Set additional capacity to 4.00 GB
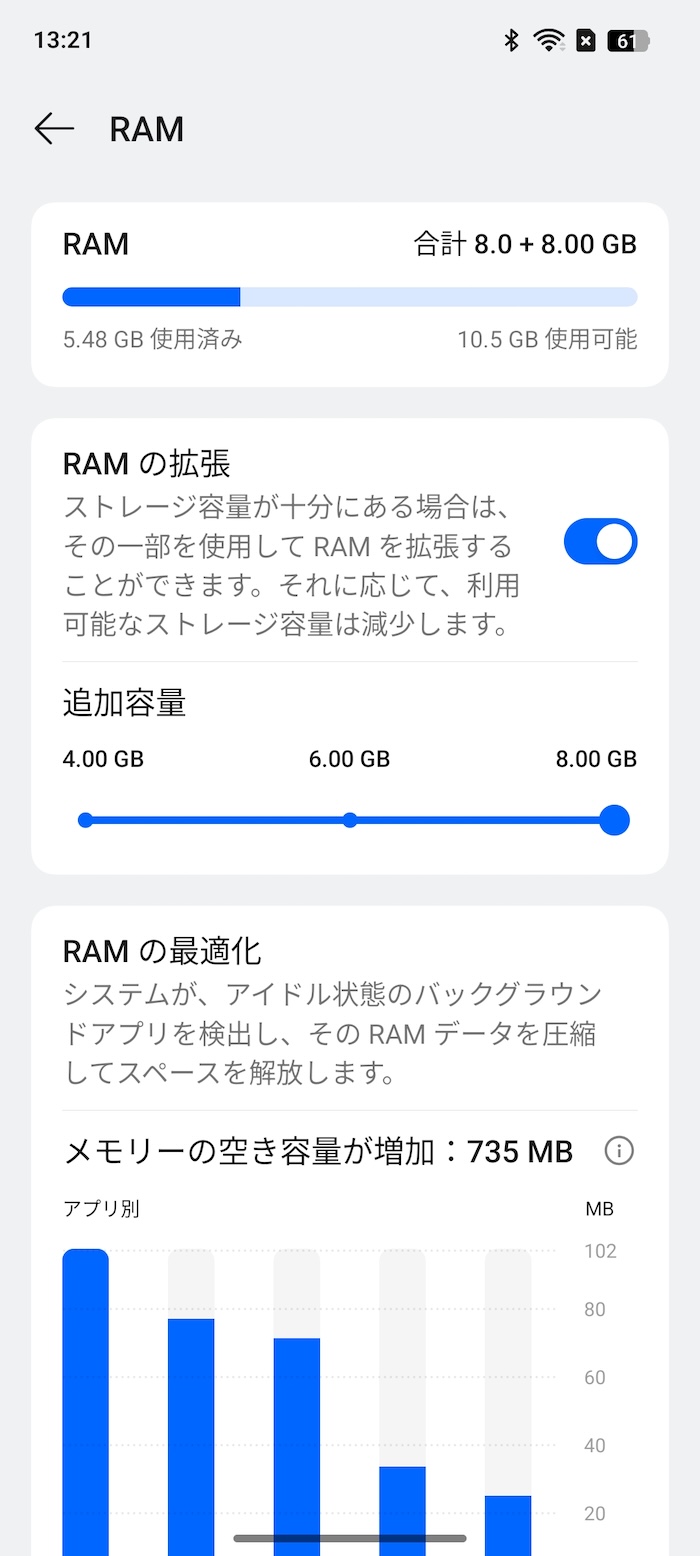This screenshot has width=700, height=1556. coord(85,821)
